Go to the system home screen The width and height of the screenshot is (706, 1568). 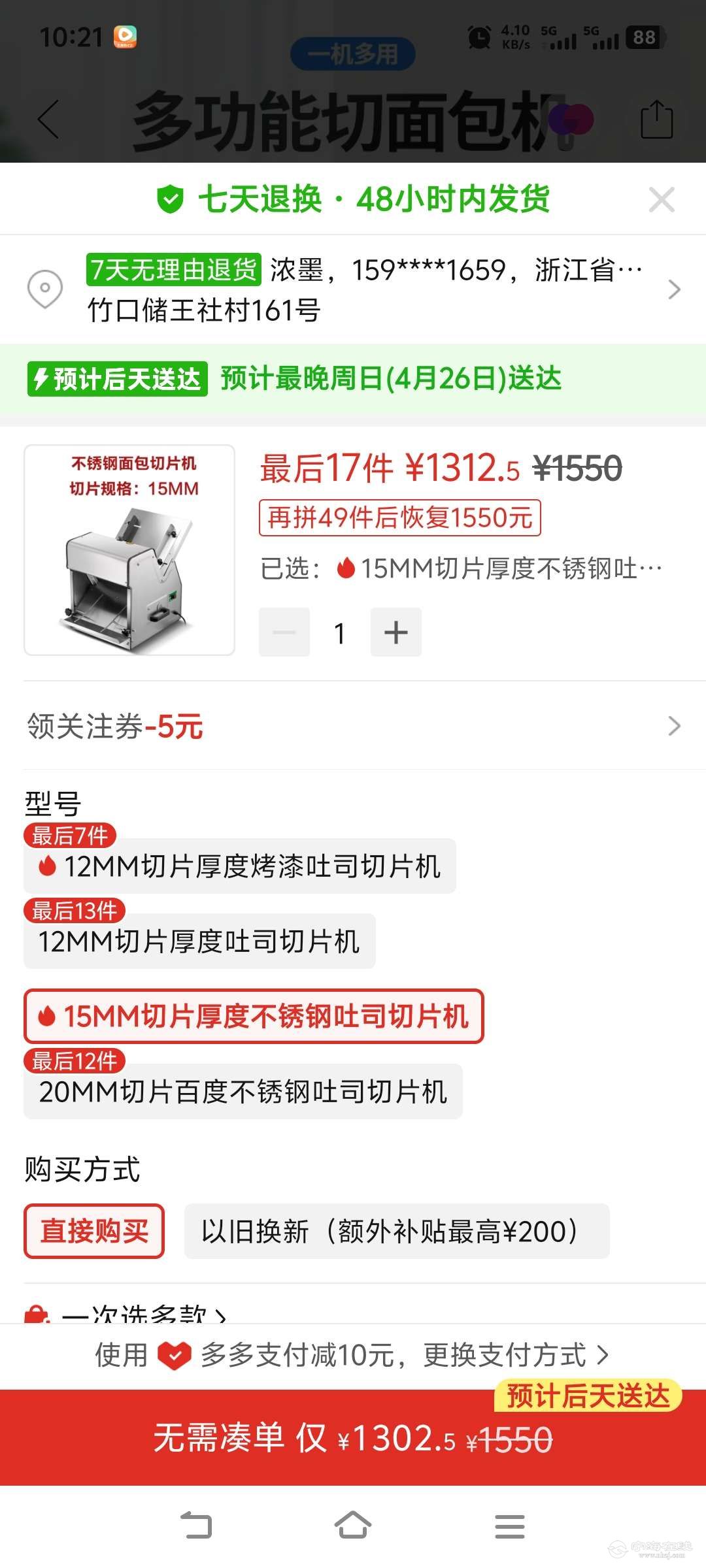[353, 1526]
